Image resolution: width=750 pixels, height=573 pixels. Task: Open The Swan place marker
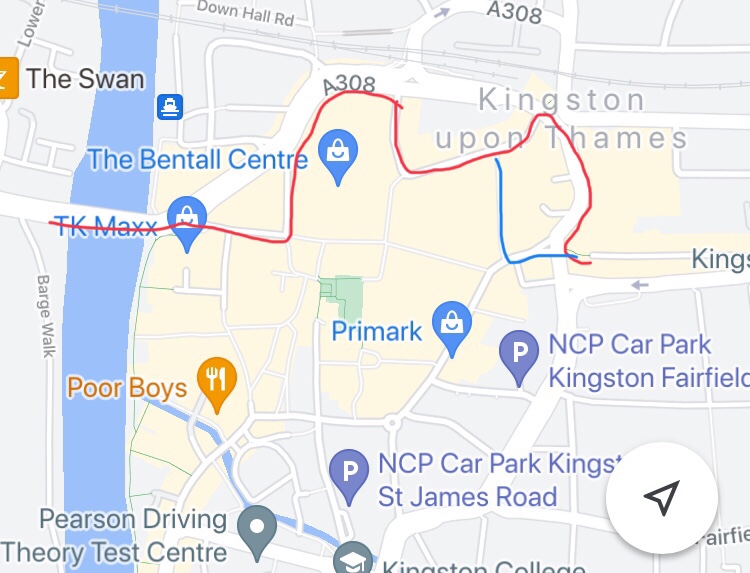pos(7,79)
